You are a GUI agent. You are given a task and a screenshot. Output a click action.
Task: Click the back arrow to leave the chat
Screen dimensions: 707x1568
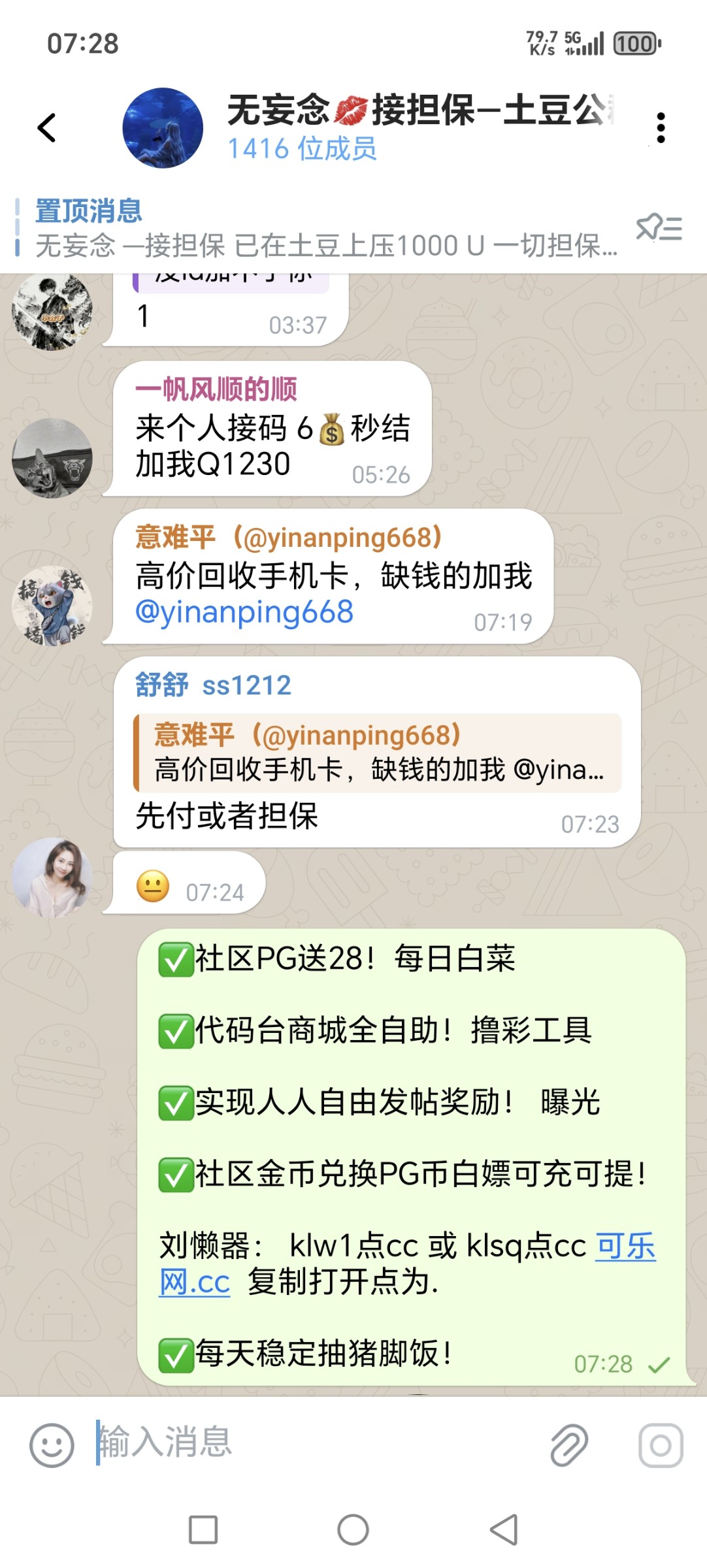tap(44, 128)
